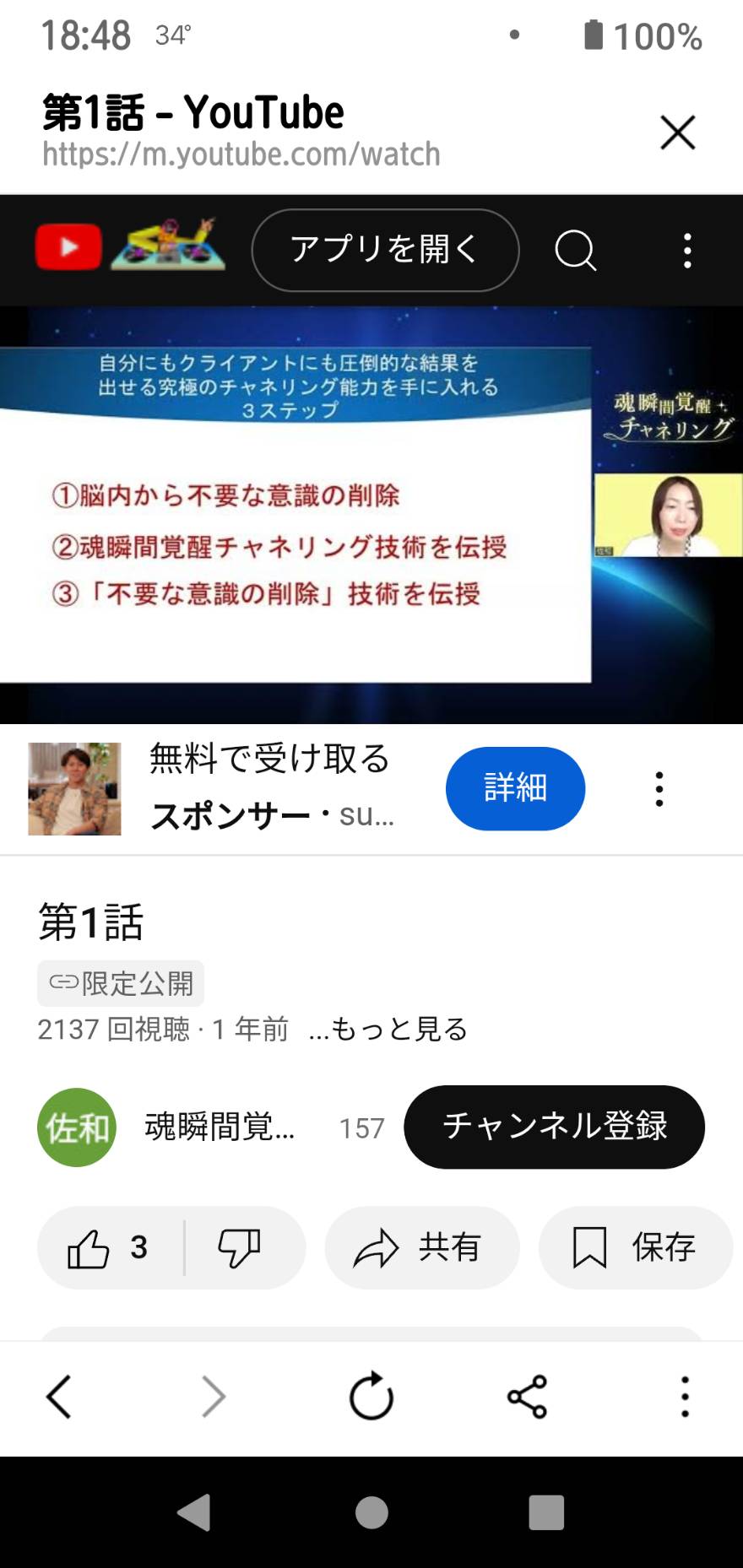The image size is (743, 1568).
Task: Play the 第1話 video
Action: point(371,515)
